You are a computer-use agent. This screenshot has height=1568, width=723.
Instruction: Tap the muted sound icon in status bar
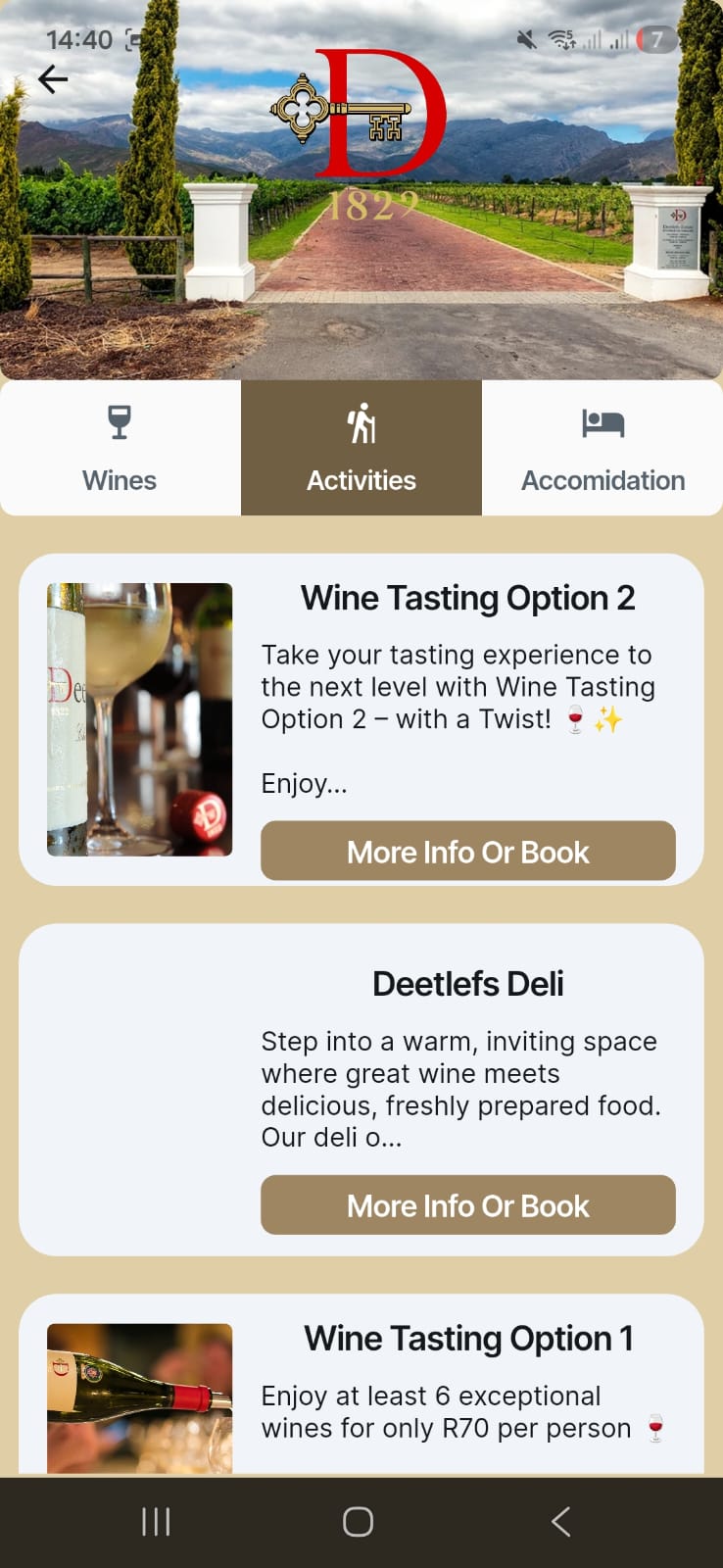(525, 39)
